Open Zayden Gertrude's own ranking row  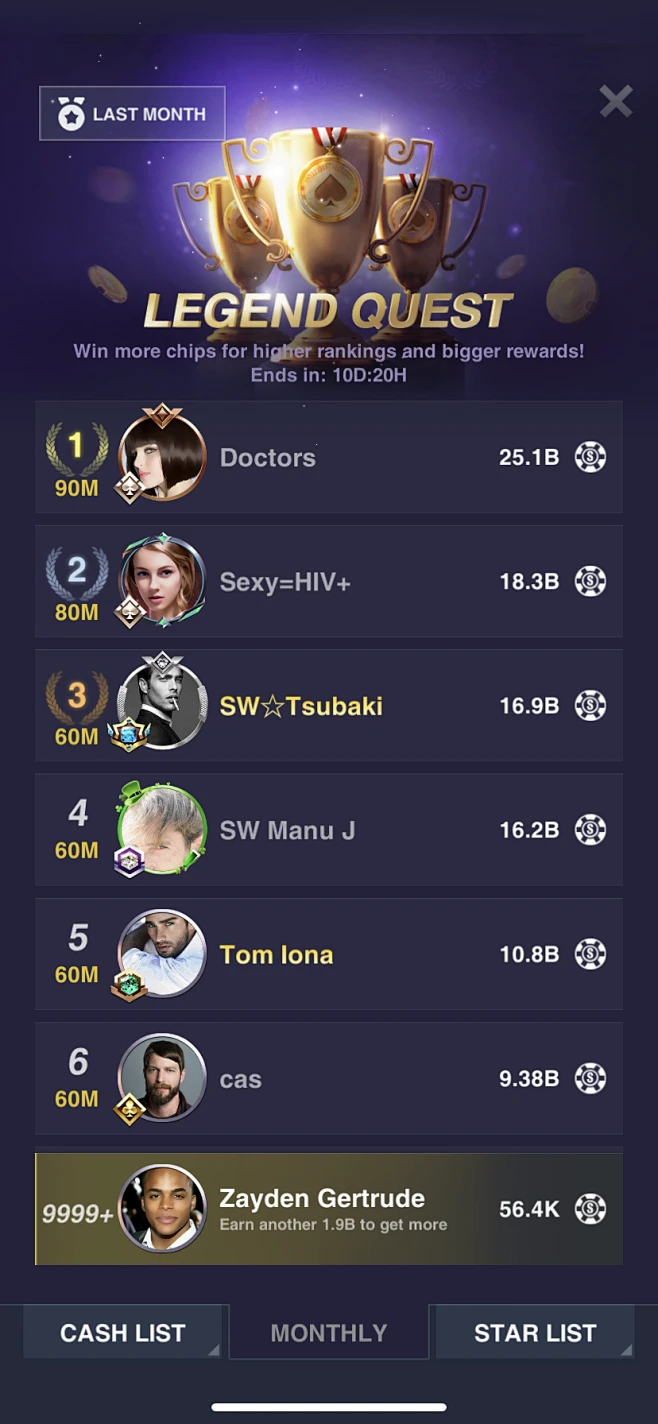click(x=328, y=1209)
